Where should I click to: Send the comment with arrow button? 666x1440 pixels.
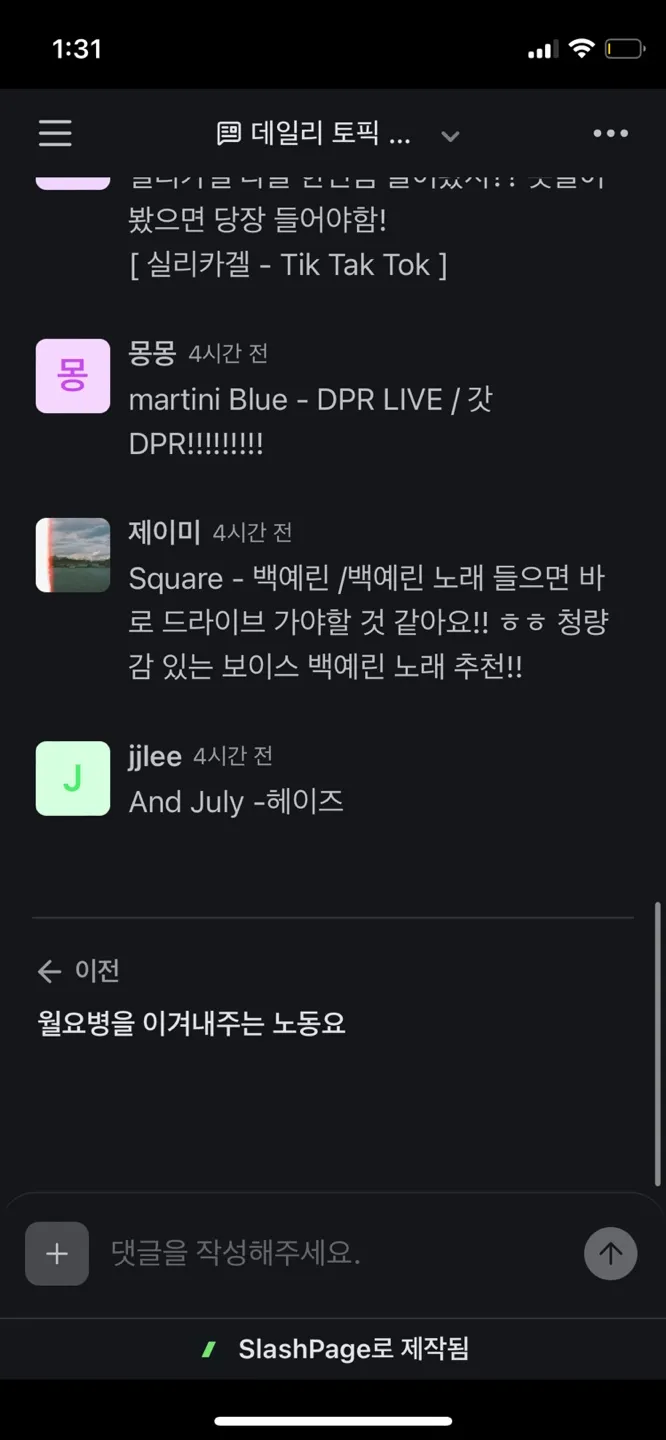610,1253
